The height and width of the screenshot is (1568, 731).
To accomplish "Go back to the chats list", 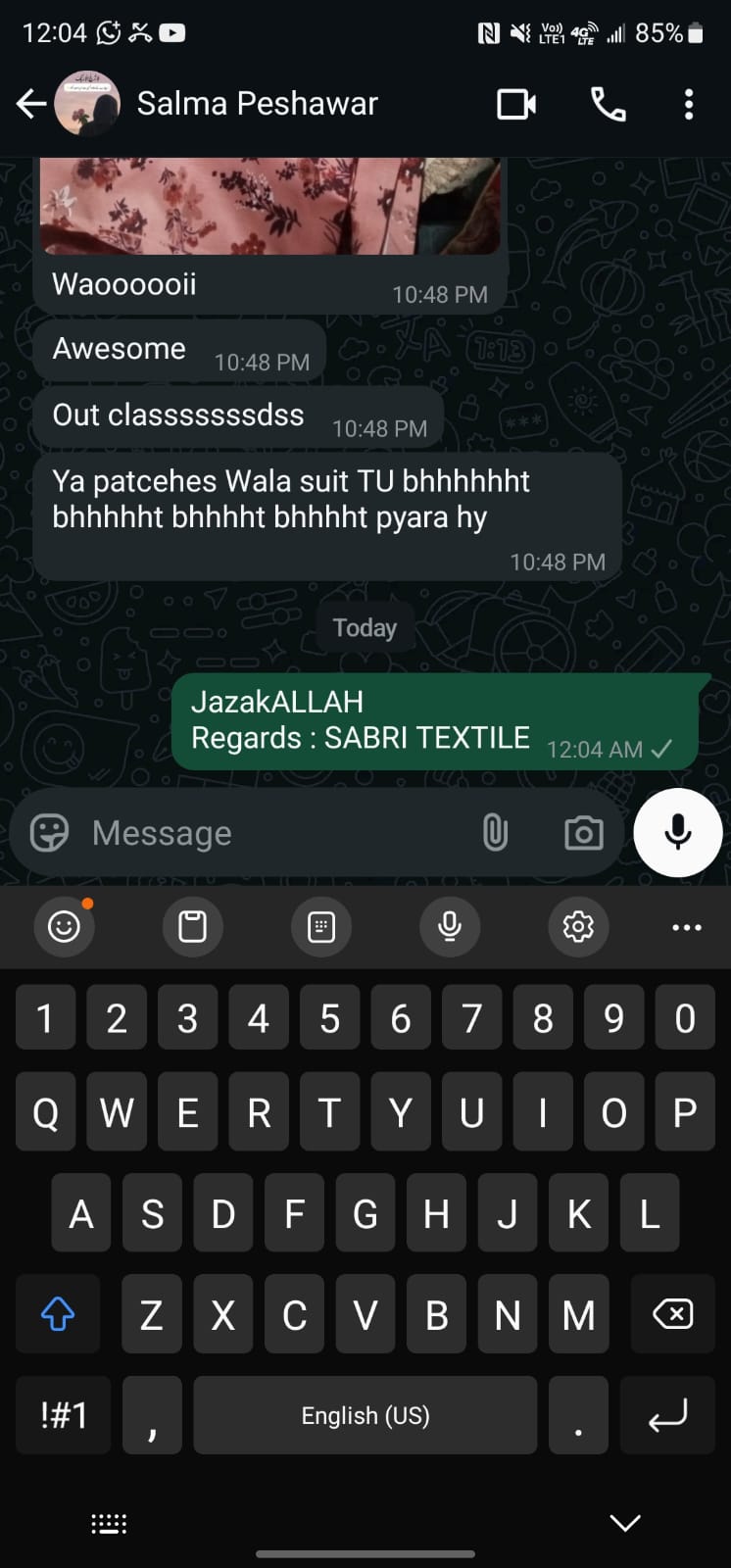I will click(x=31, y=103).
